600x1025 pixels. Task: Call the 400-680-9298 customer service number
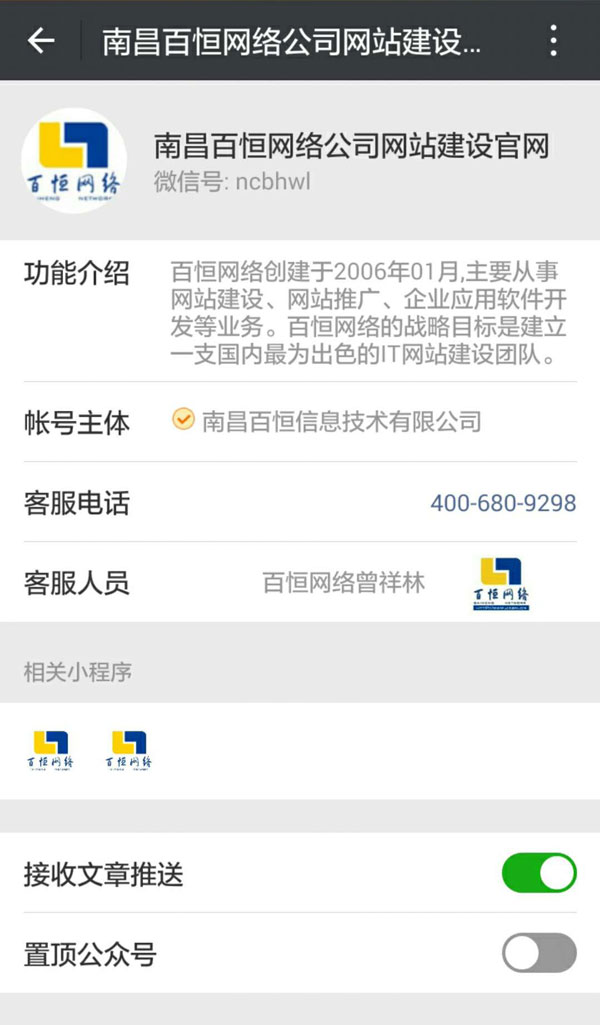click(x=503, y=502)
